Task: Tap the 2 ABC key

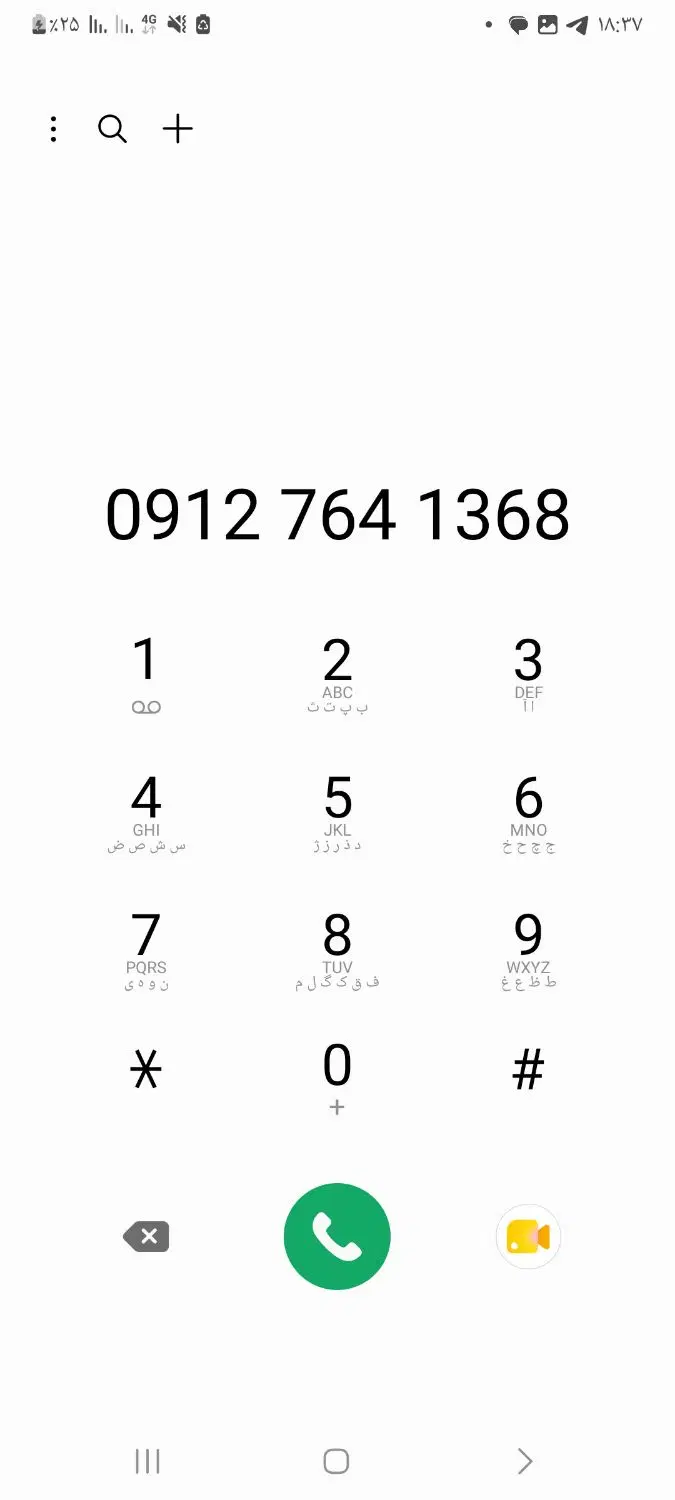Action: pos(337,676)
